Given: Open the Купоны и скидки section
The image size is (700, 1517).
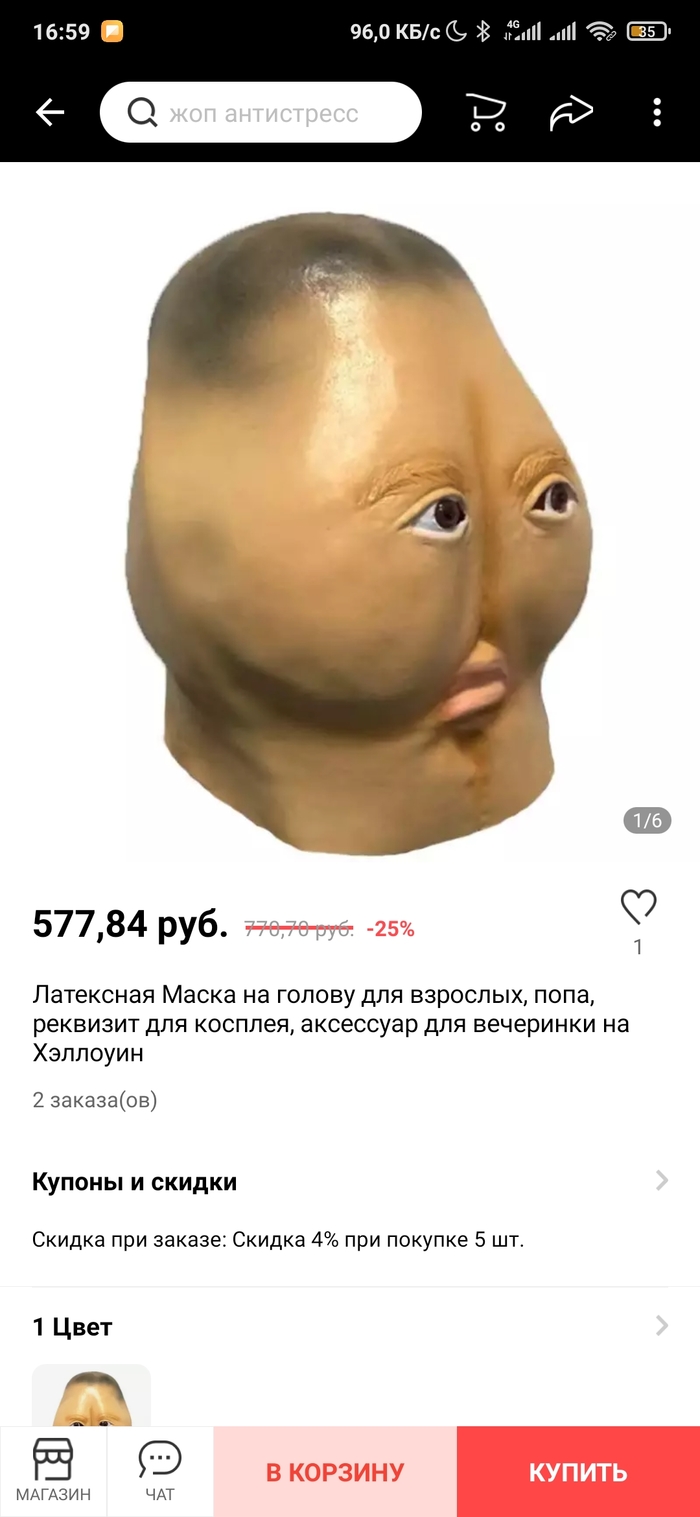Looking at the screenshot, I should [350, 1182].
